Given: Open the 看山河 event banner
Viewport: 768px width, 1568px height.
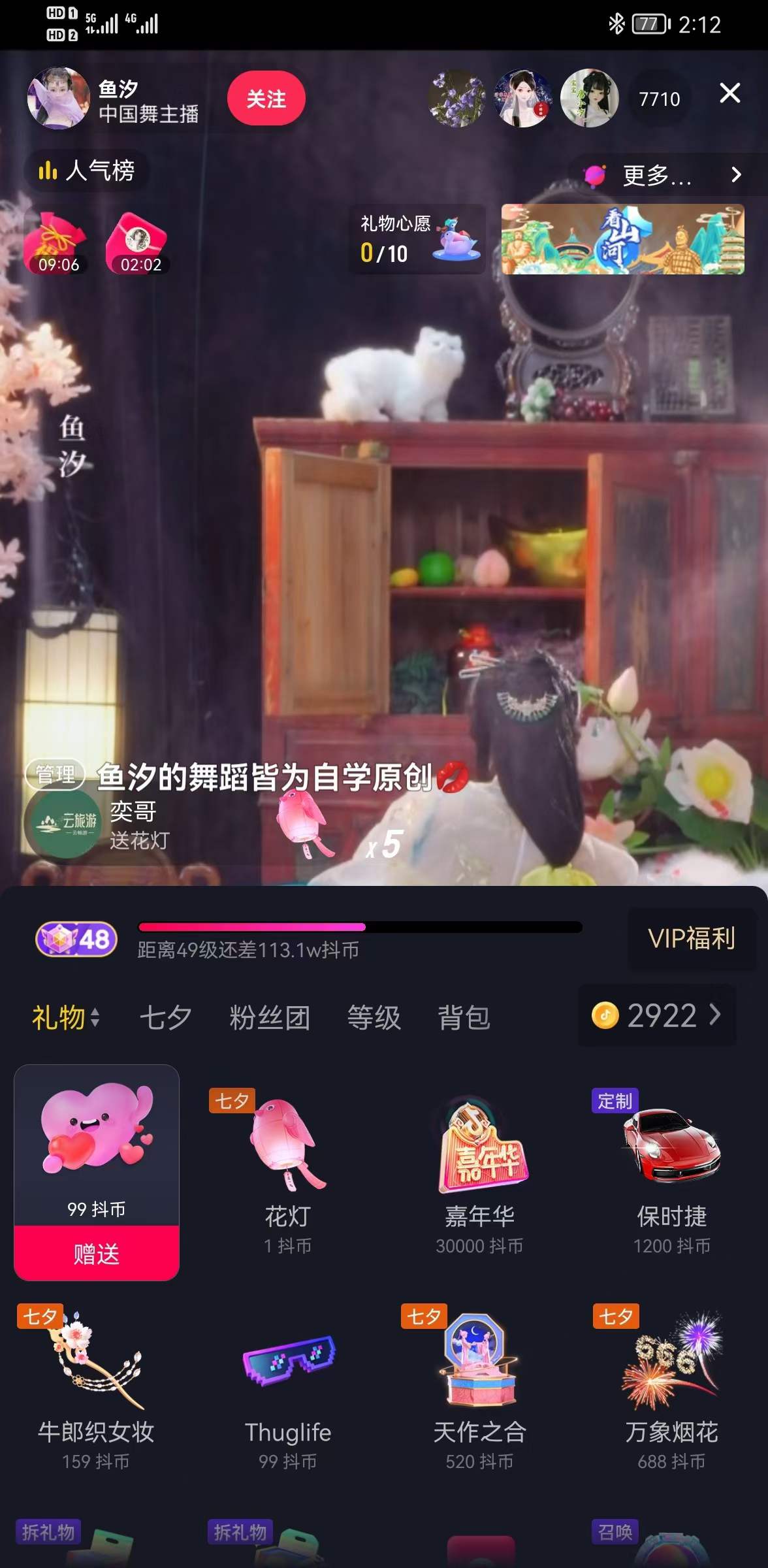Looking at the screenshot, I should coord(622,239).
